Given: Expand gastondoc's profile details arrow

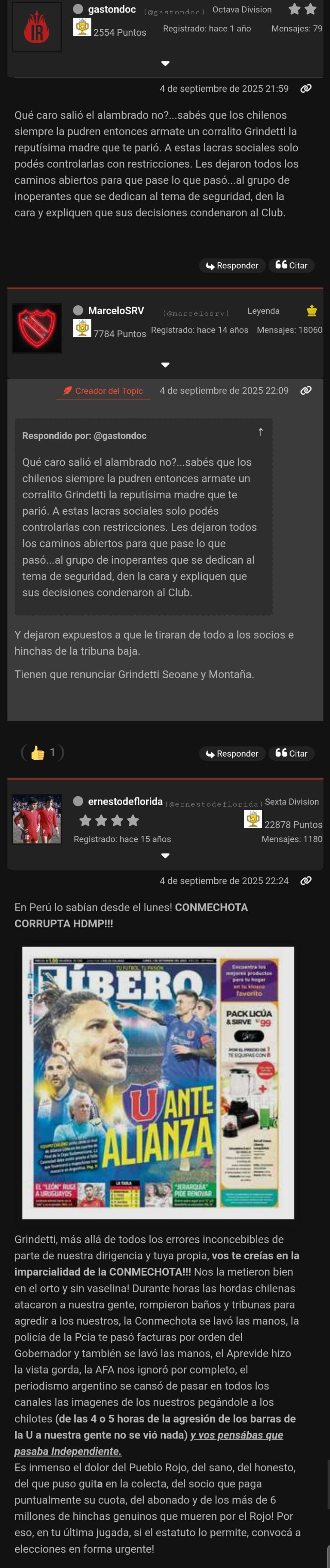Looking at the screenshot, I should [165, 63].
